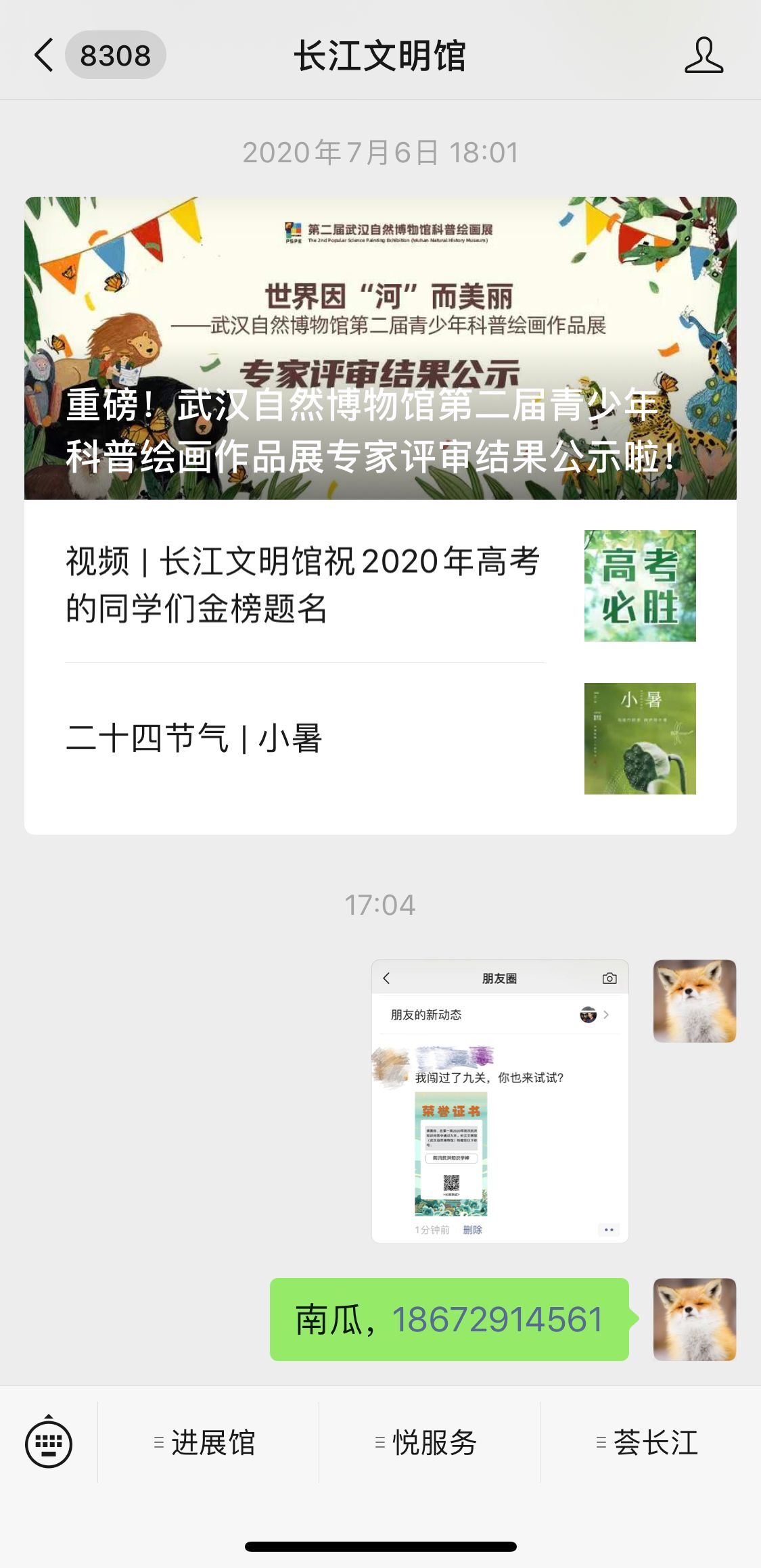Open the 高考 金榜题名 video article
Screen dimensions: 761x1568
coord(379,586)
